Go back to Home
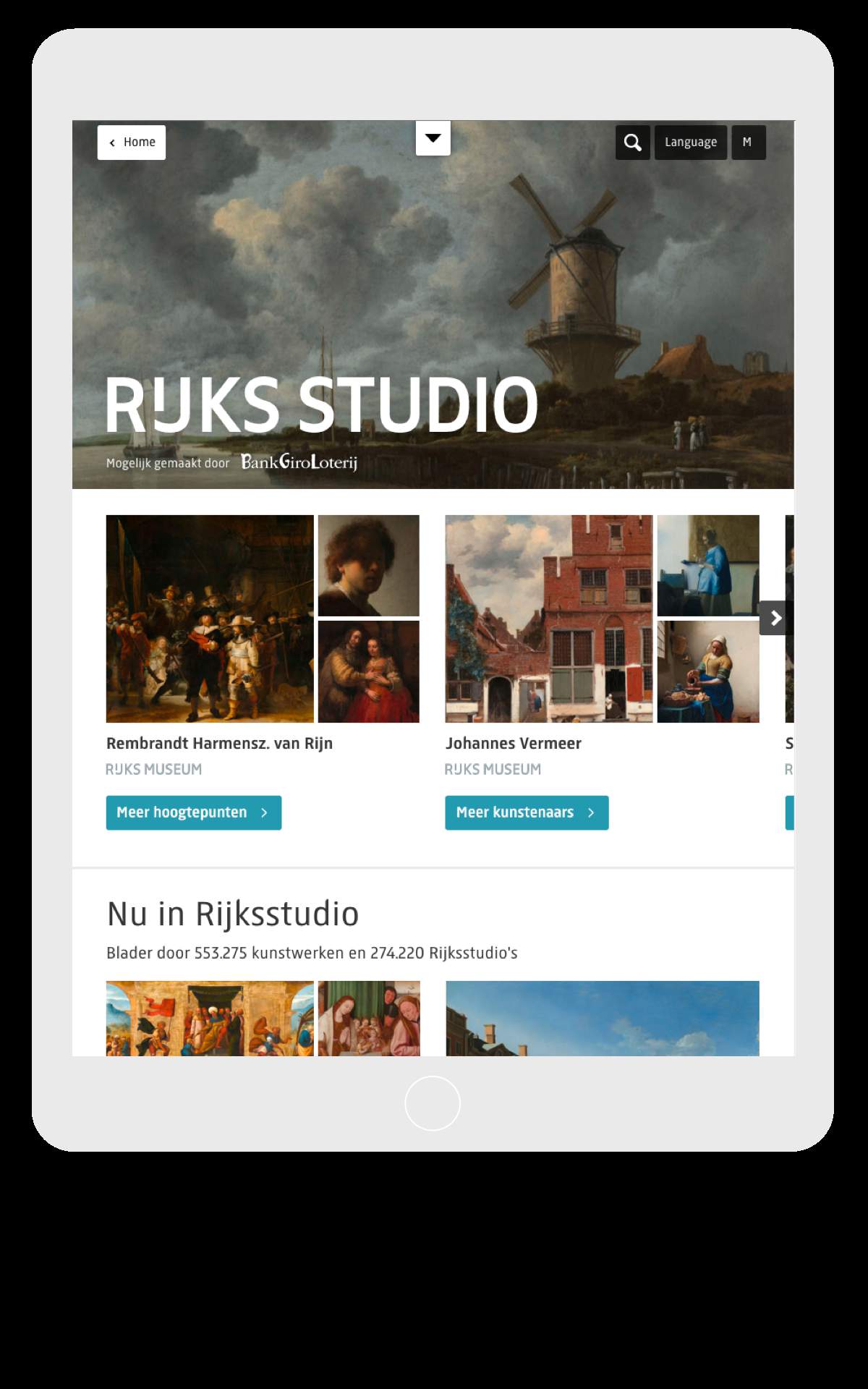Image resolution: width=868 pixels, height=1389 pixels. pos(132,143)
